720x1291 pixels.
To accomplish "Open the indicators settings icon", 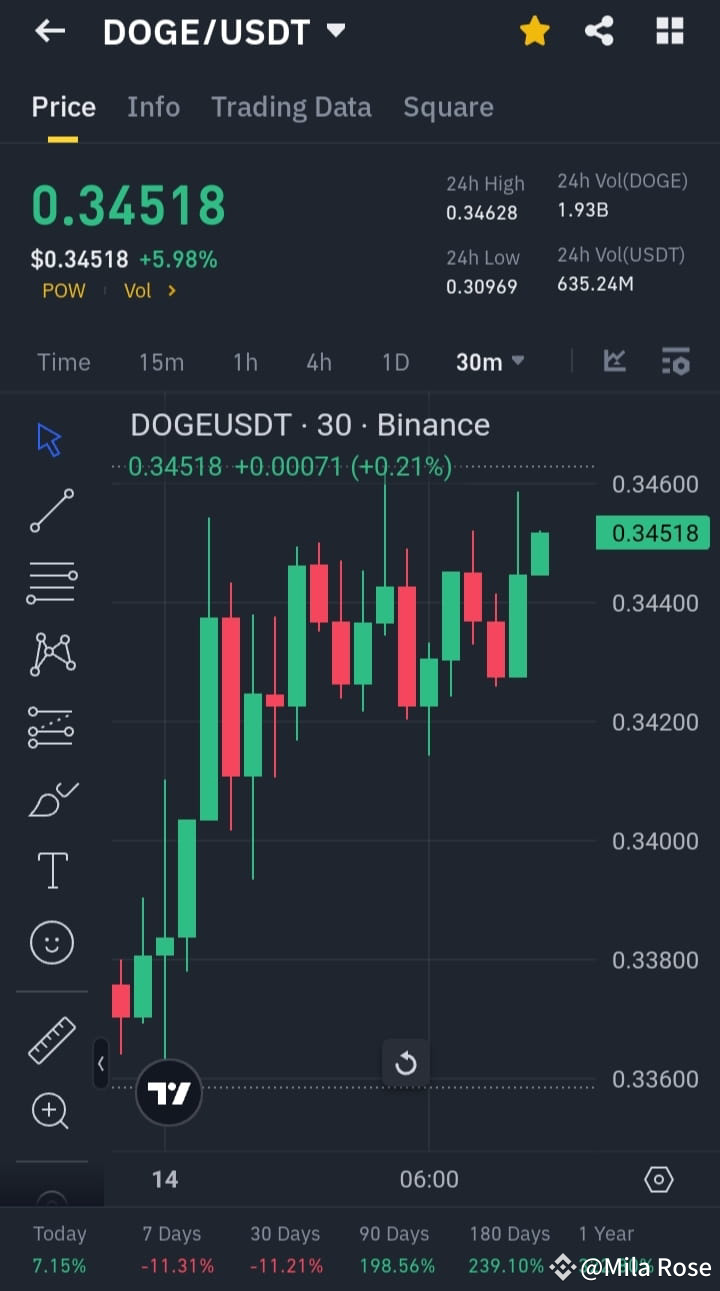I will [x=676, y=362].
